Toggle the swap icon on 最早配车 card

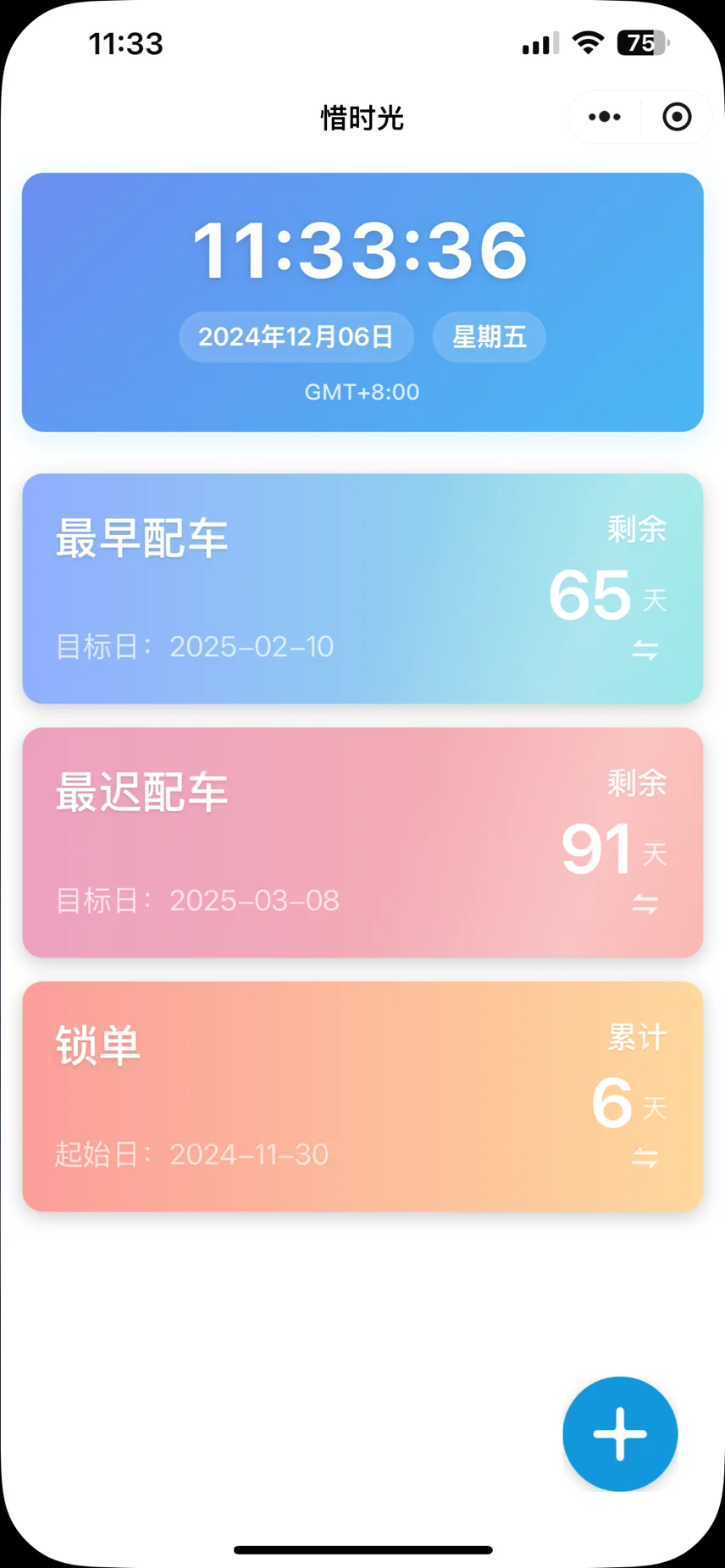[645, 649]
